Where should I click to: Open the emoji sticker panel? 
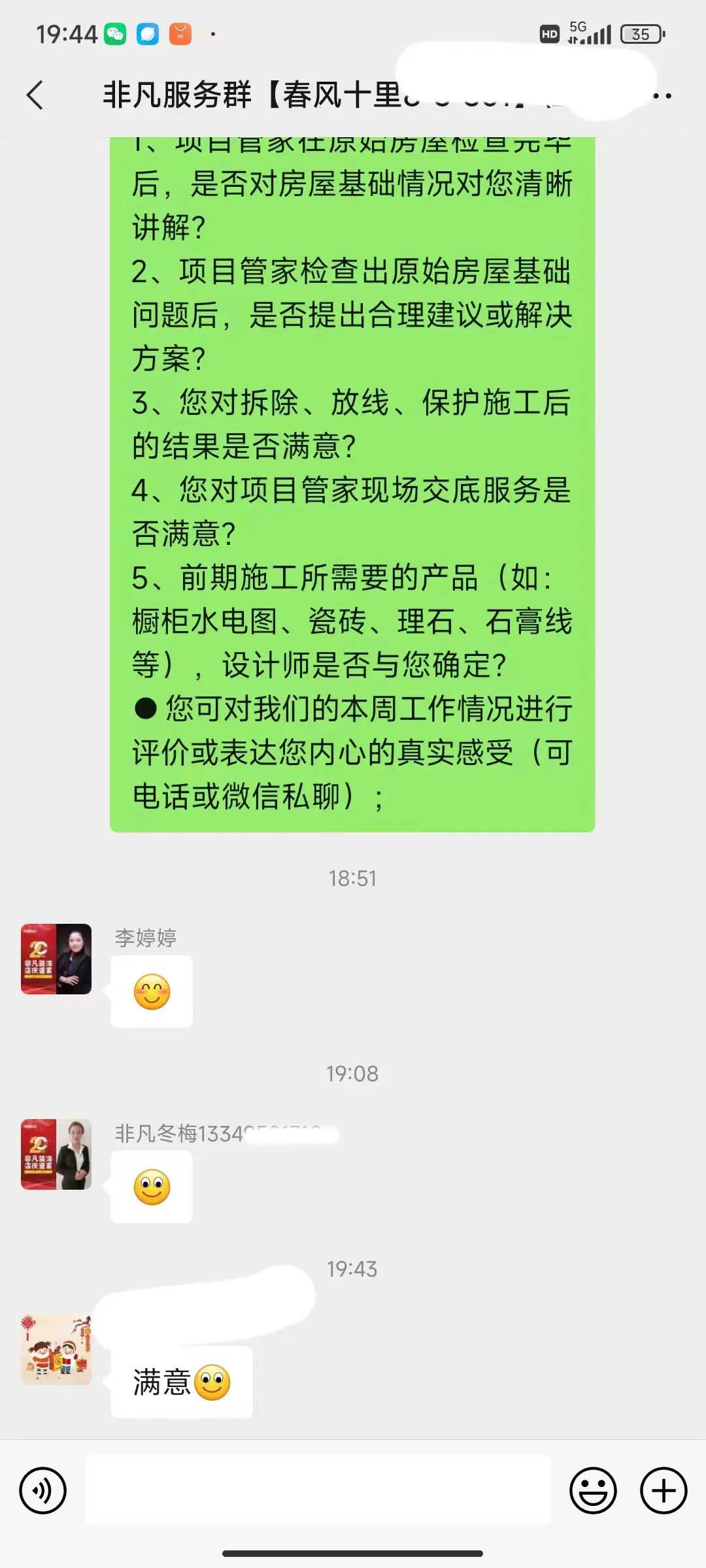pos(593,1490)
